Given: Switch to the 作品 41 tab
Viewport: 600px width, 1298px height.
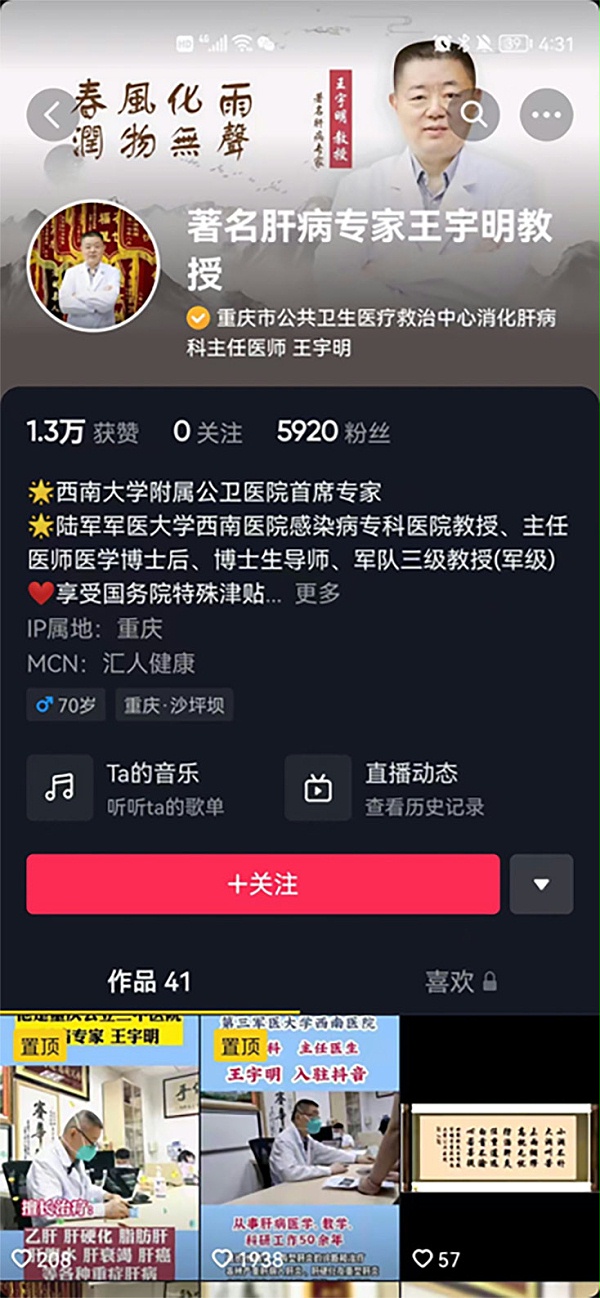Looking at the screenshot, I should [149, 982].
